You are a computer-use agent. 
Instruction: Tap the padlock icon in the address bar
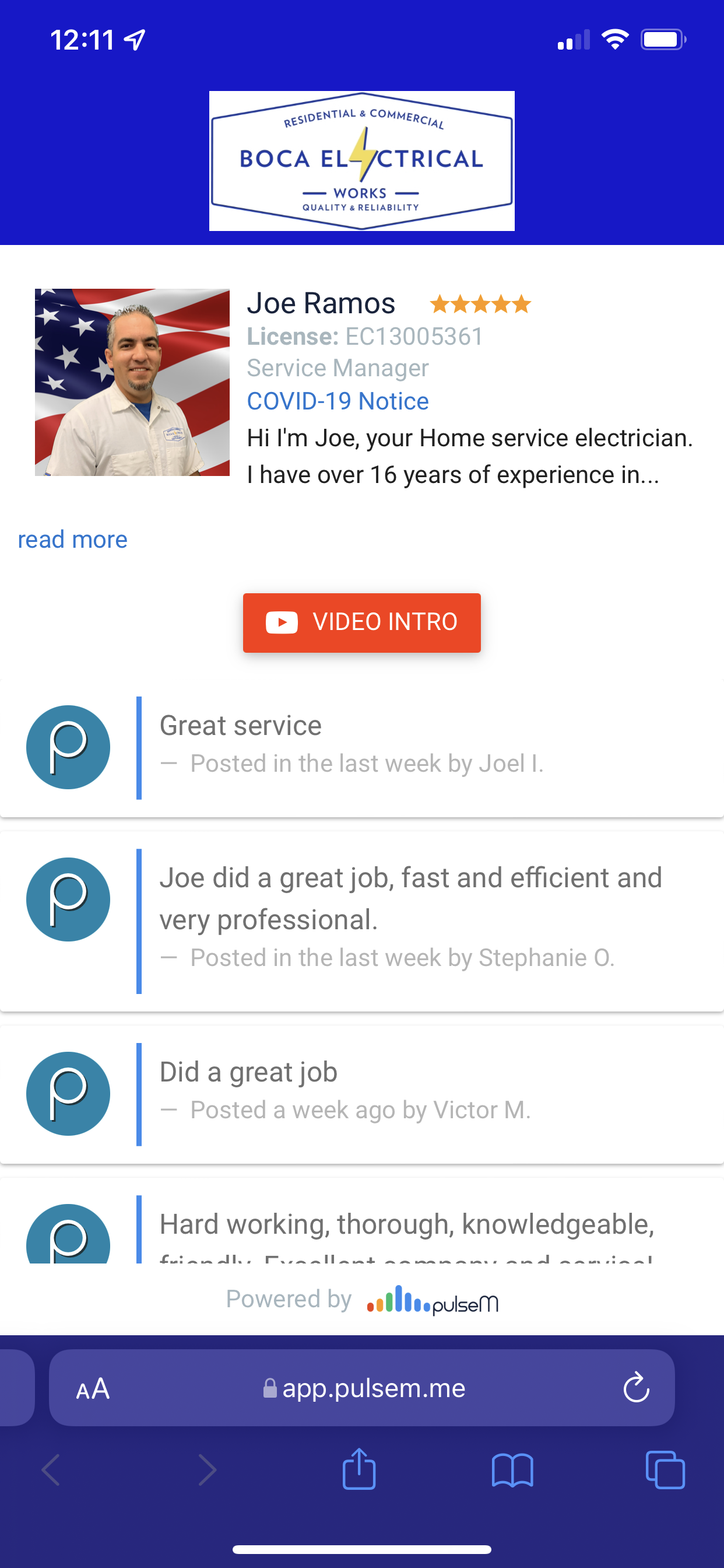pos(268,1388)
